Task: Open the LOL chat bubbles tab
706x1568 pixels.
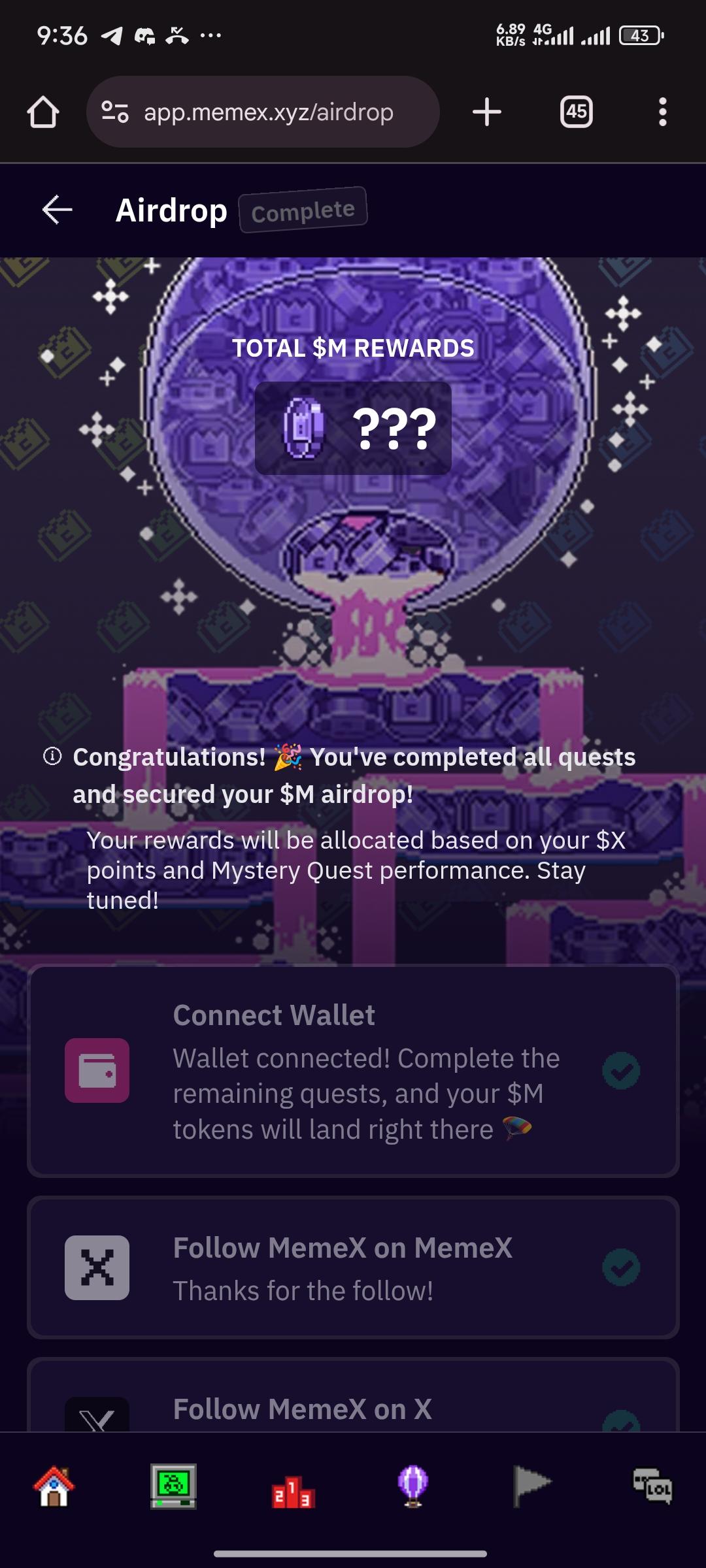Action: (652, 1486)
